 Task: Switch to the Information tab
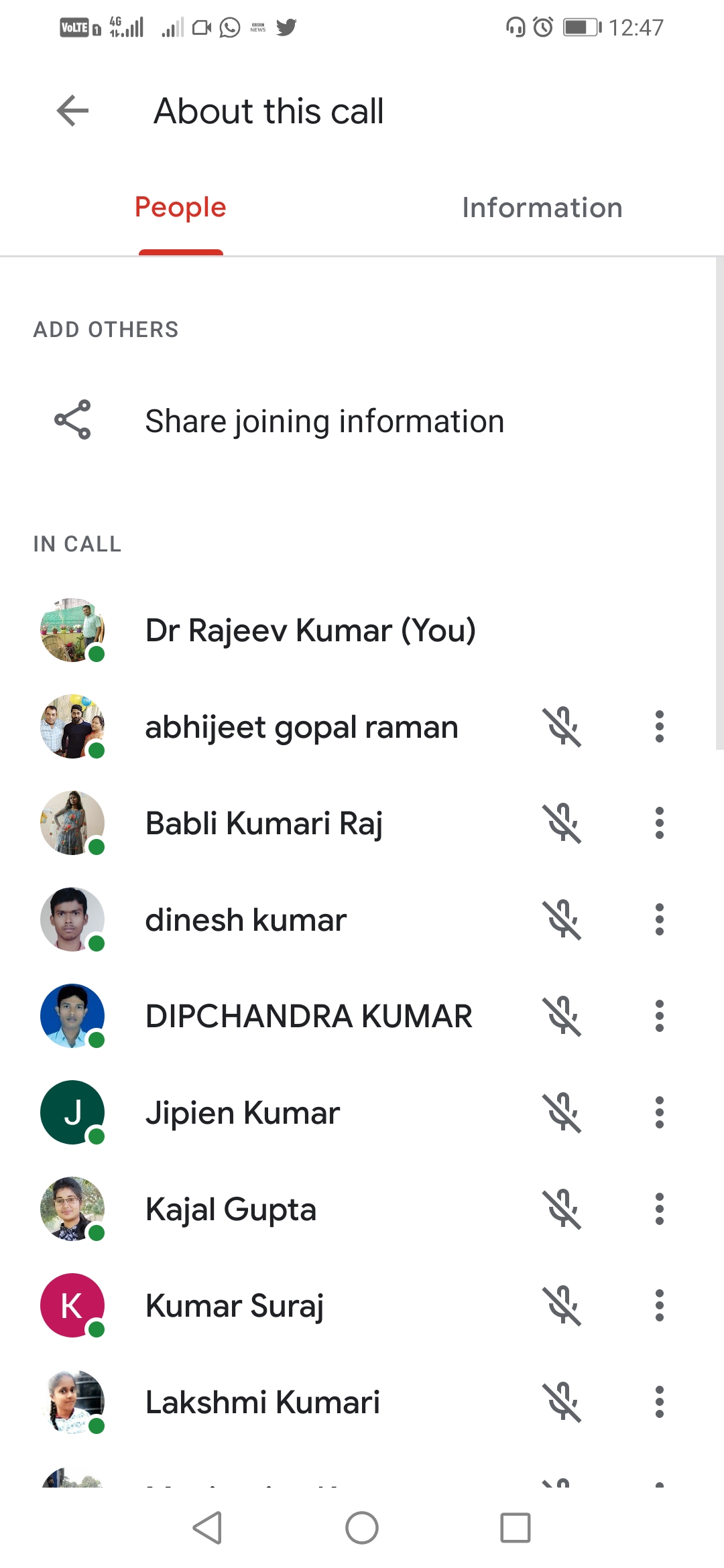pos(542,208)
